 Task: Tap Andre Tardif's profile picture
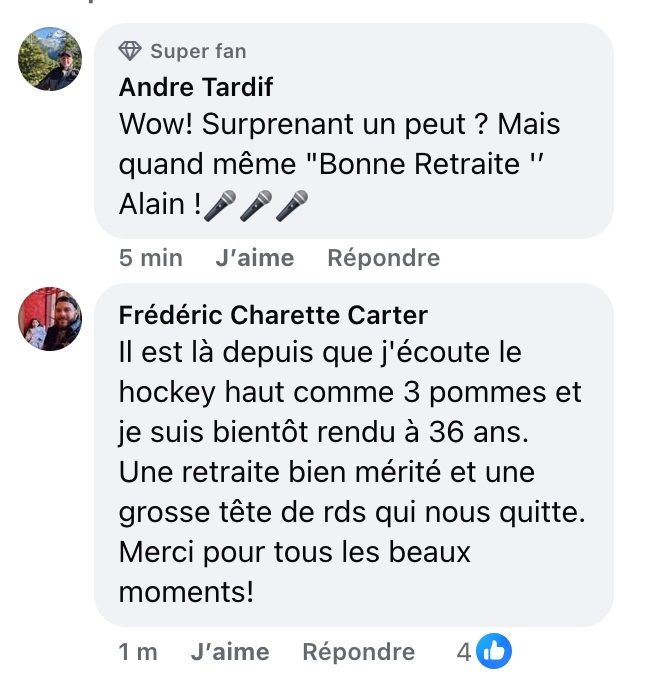(50, 59)
